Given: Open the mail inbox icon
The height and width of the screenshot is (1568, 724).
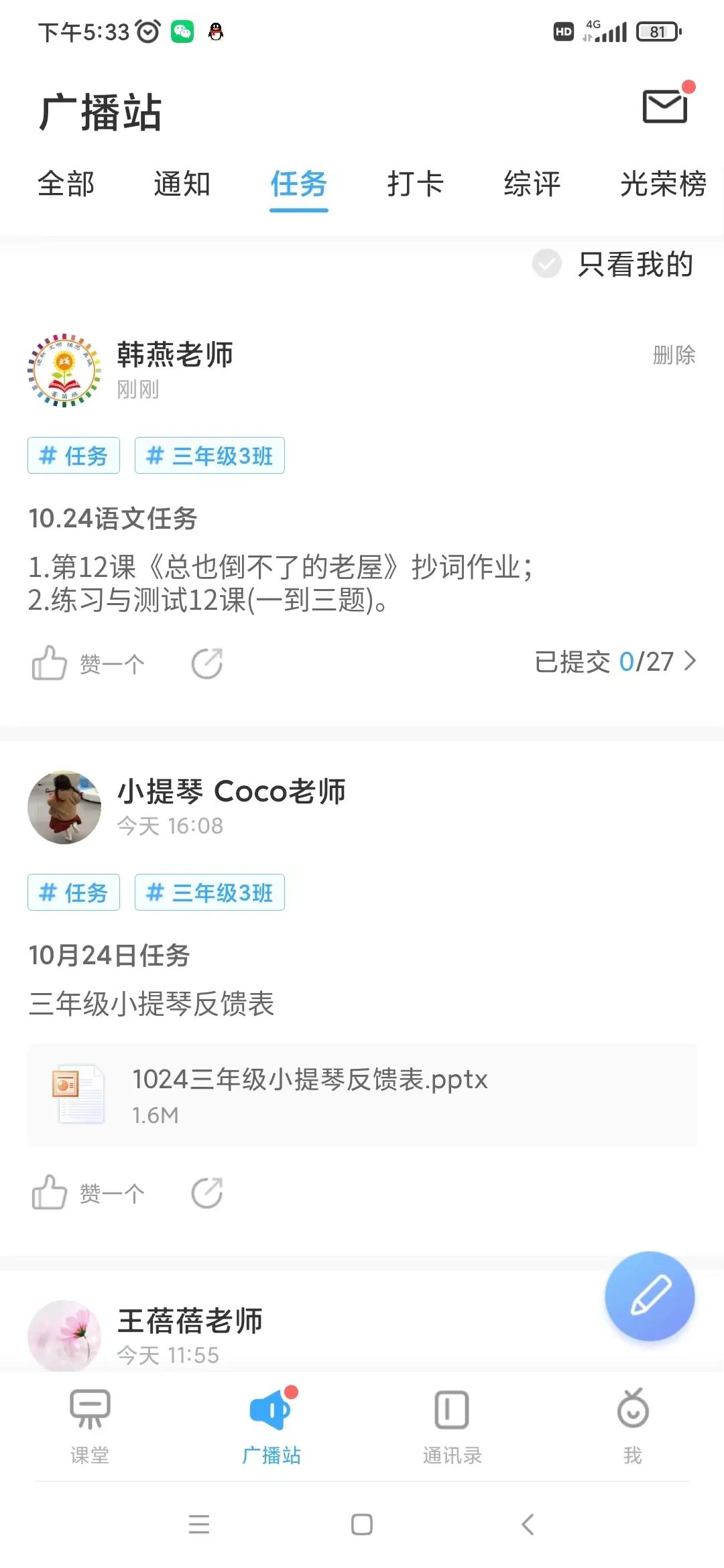Looking at the screenshot, I should point(665,107).
